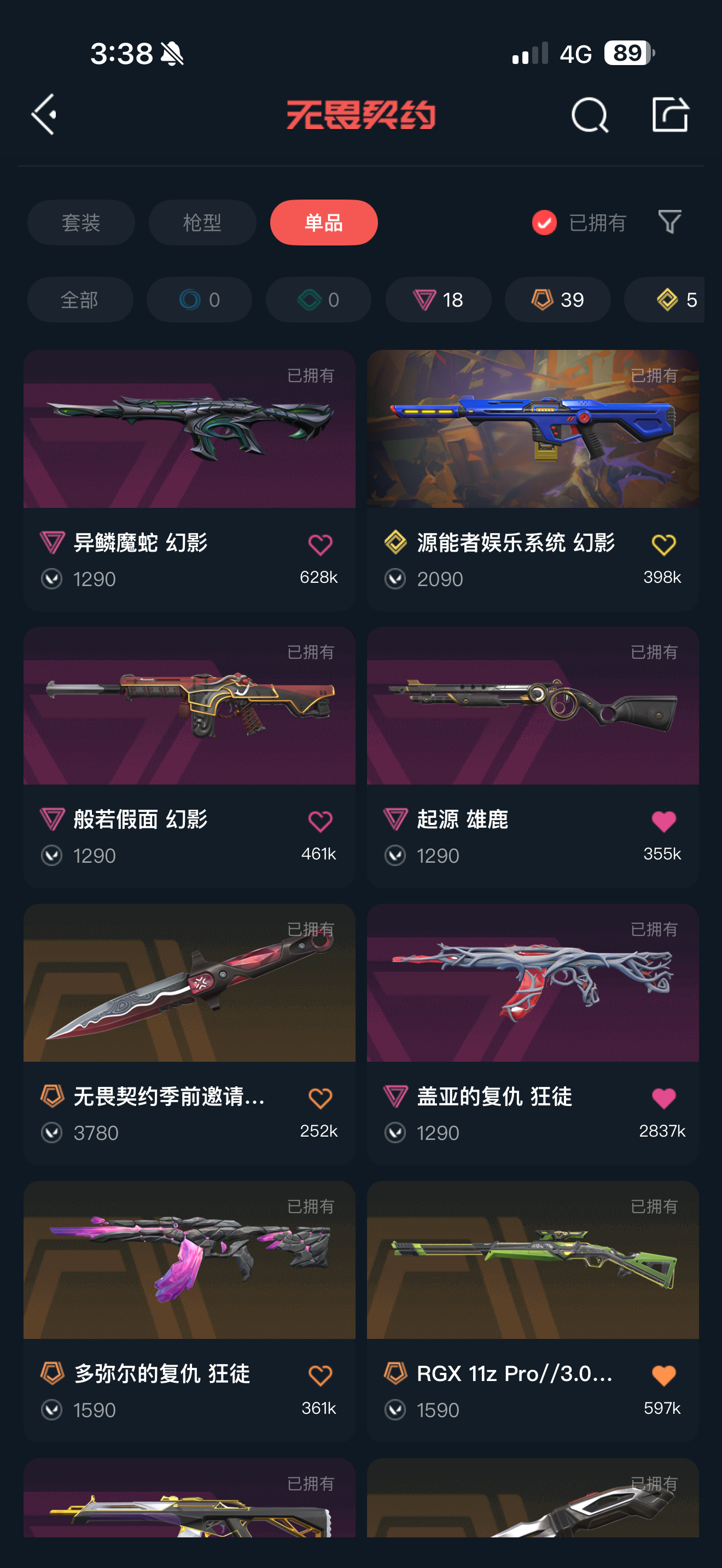Share this page via the share icon
The height and width of the screenshot is (1568, 722).
[670, 114]
